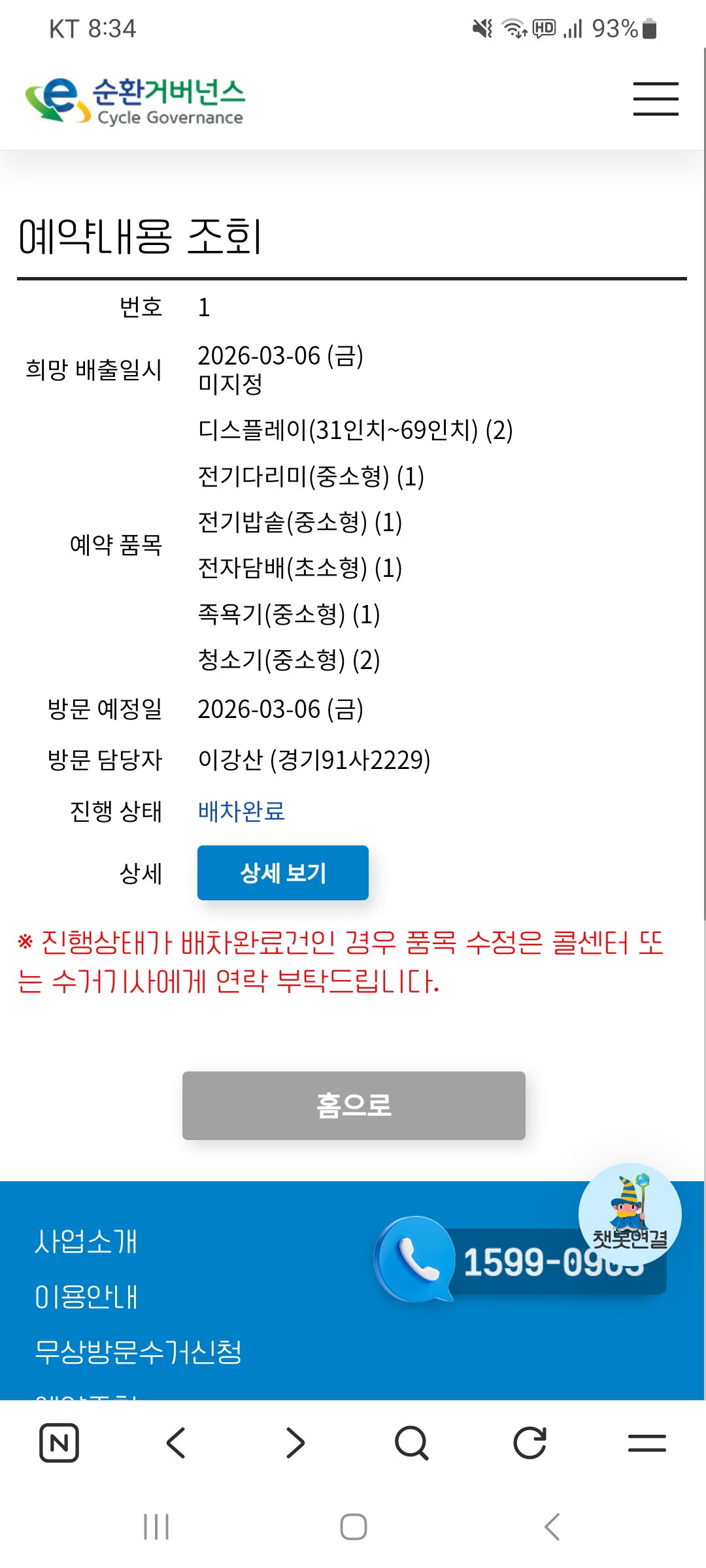Go forward a page in the browser
The image size is (706, 1568).
click(x=295, y=1443)
